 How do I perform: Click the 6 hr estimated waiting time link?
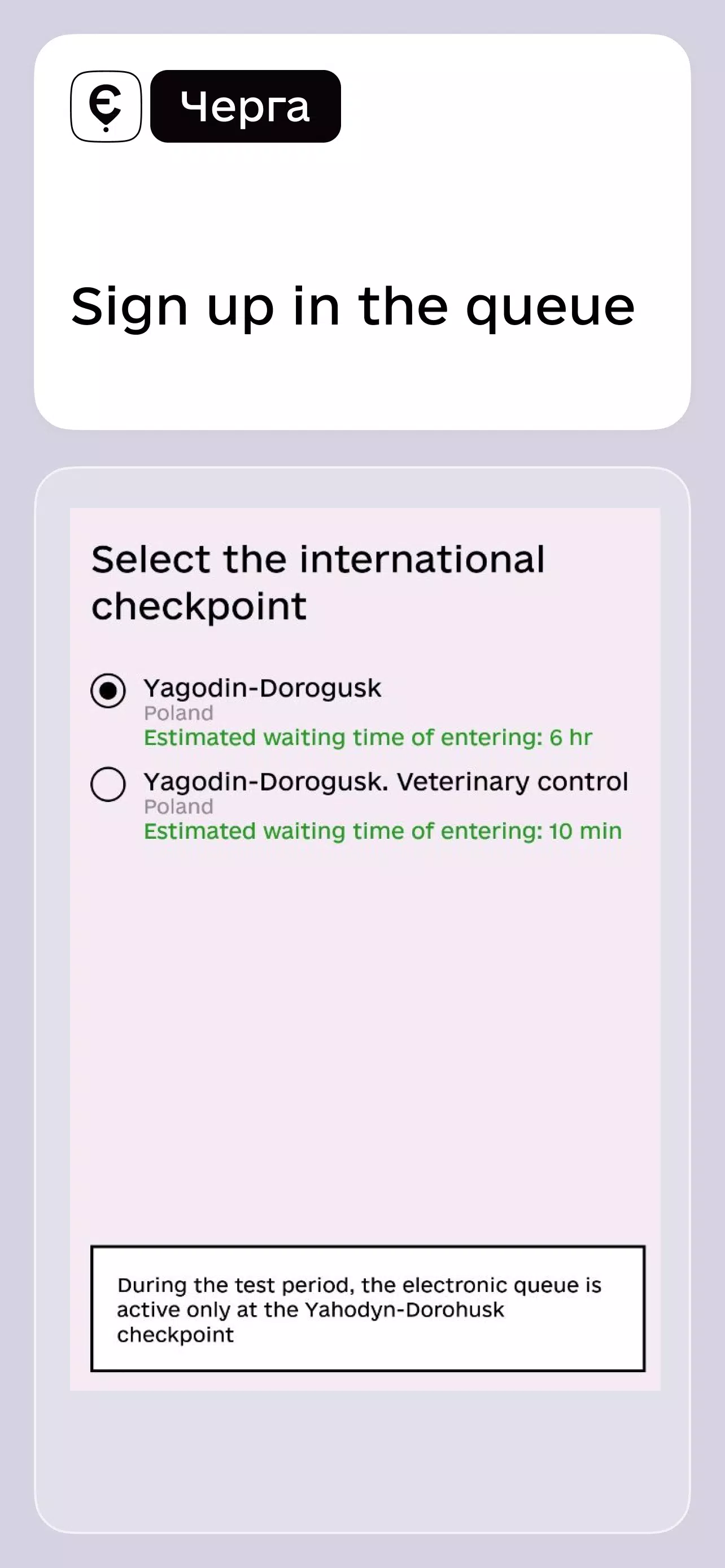(366, 738)
